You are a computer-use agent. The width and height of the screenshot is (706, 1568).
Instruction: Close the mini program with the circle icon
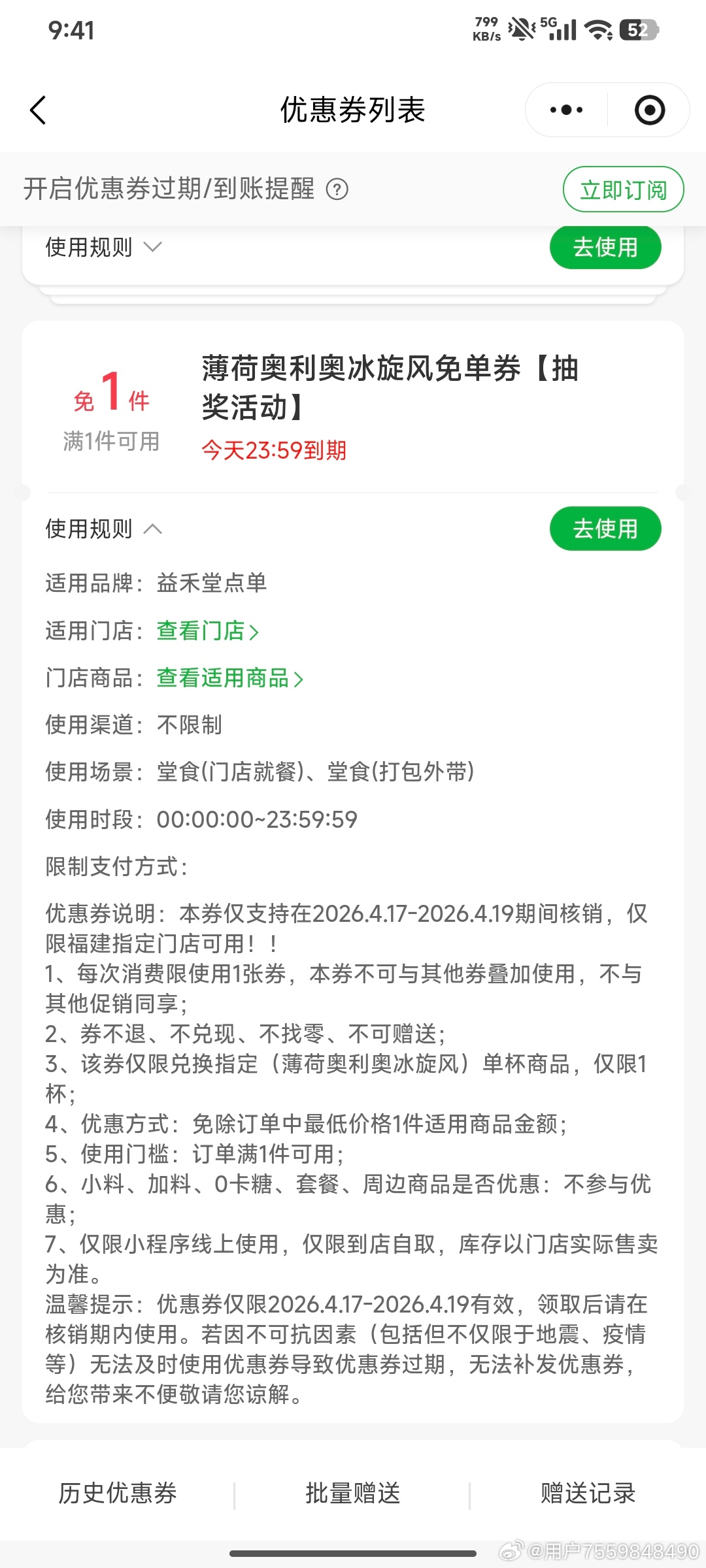(649, 110)
